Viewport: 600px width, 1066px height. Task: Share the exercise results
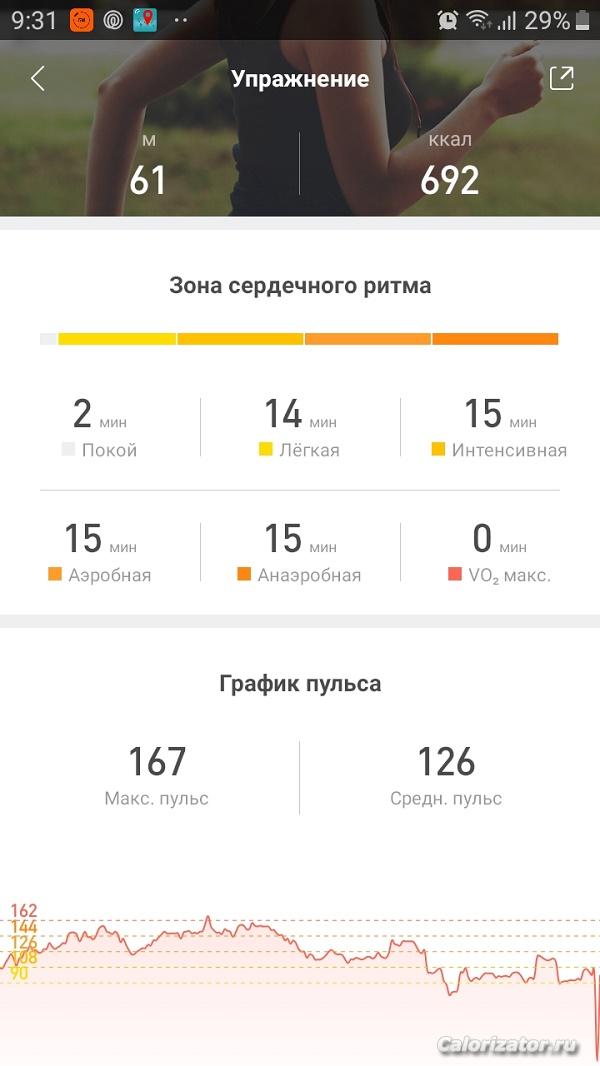coord(562,79)
